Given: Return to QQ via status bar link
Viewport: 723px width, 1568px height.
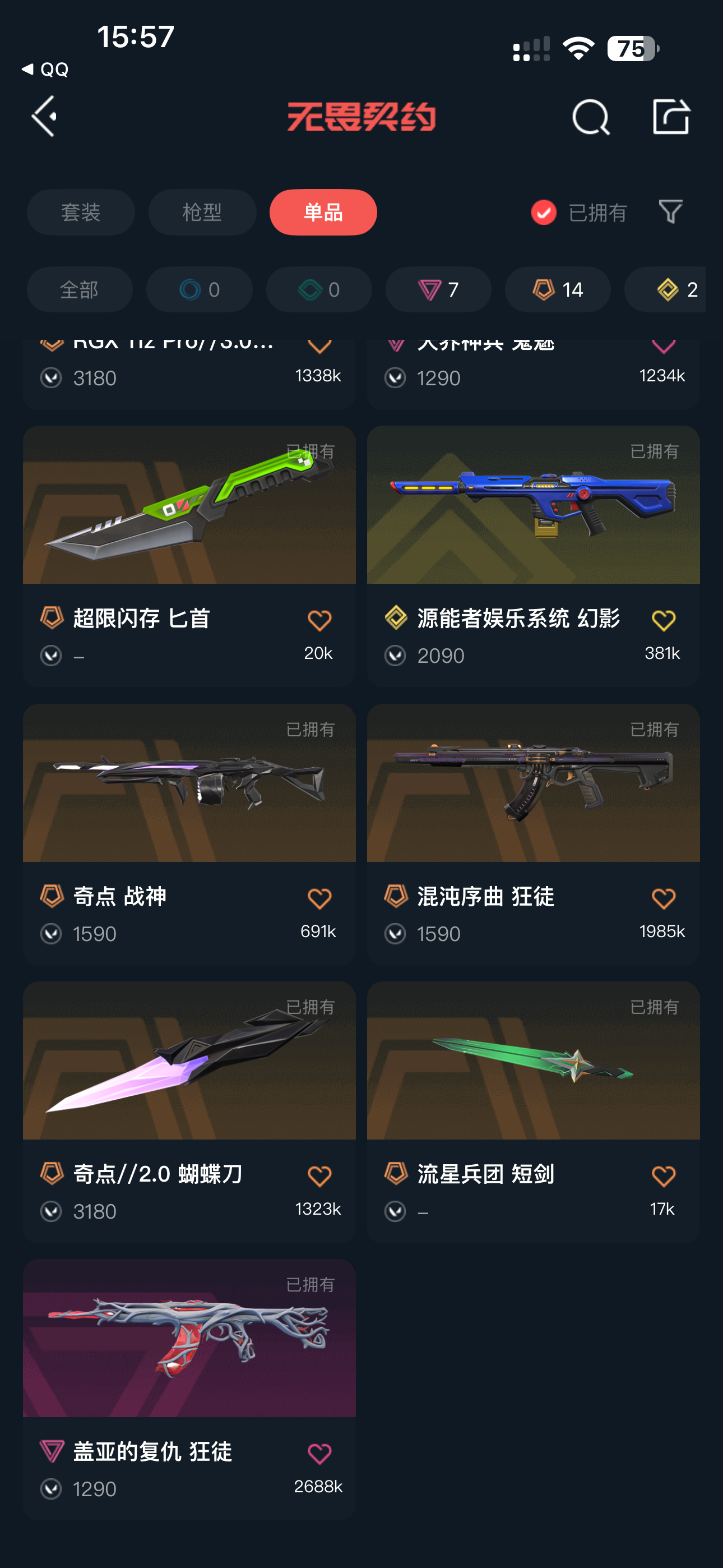Looking at the screenshot, I should point(45,70).
